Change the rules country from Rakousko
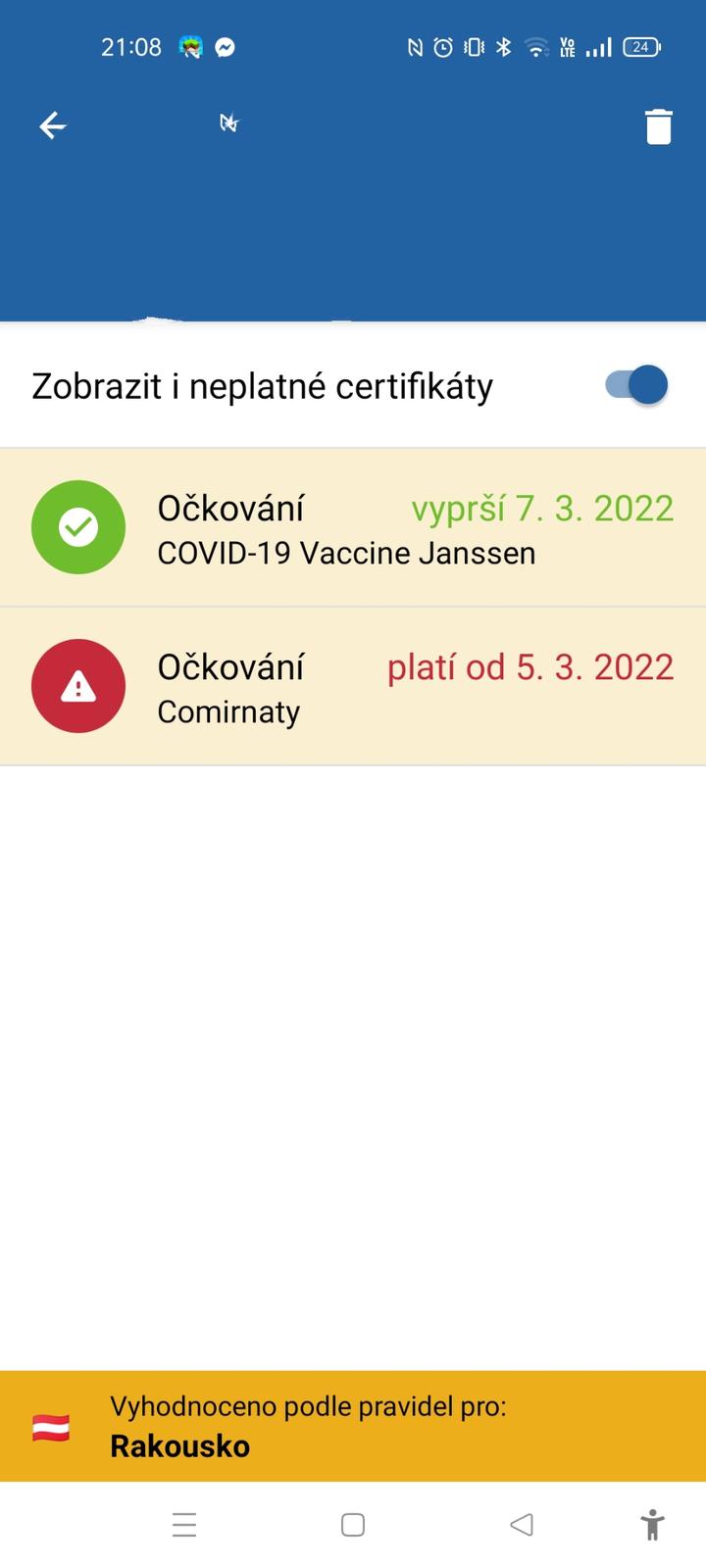The image size is (706, 1568). tap(353, 1426)
